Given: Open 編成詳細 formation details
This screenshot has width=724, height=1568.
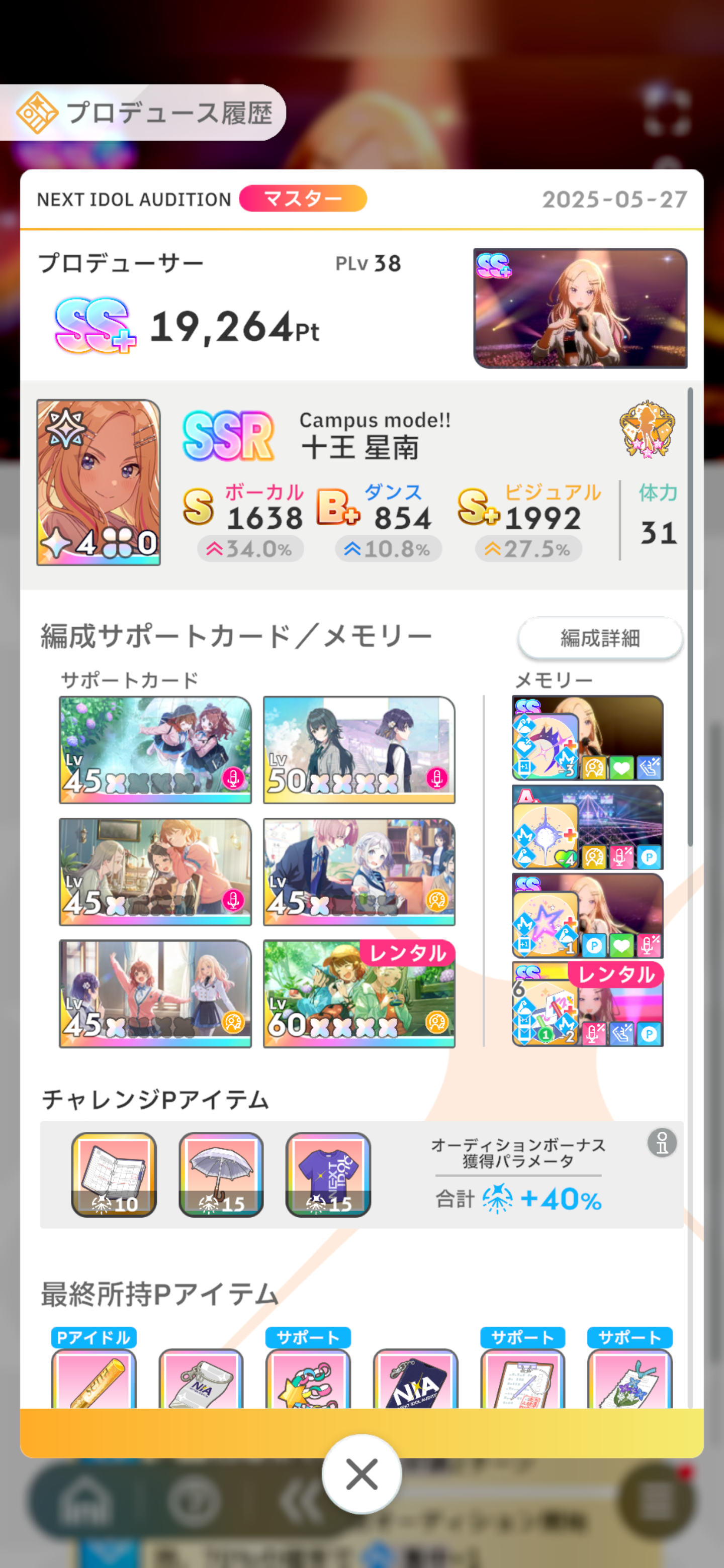Looking at the screenshot, I should click(600, 638).
